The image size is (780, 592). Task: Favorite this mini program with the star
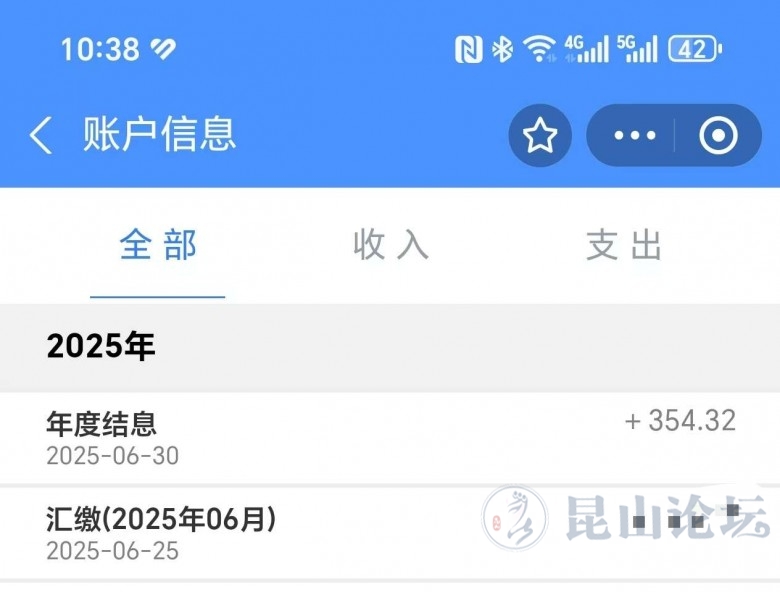[x=540, y=135]
